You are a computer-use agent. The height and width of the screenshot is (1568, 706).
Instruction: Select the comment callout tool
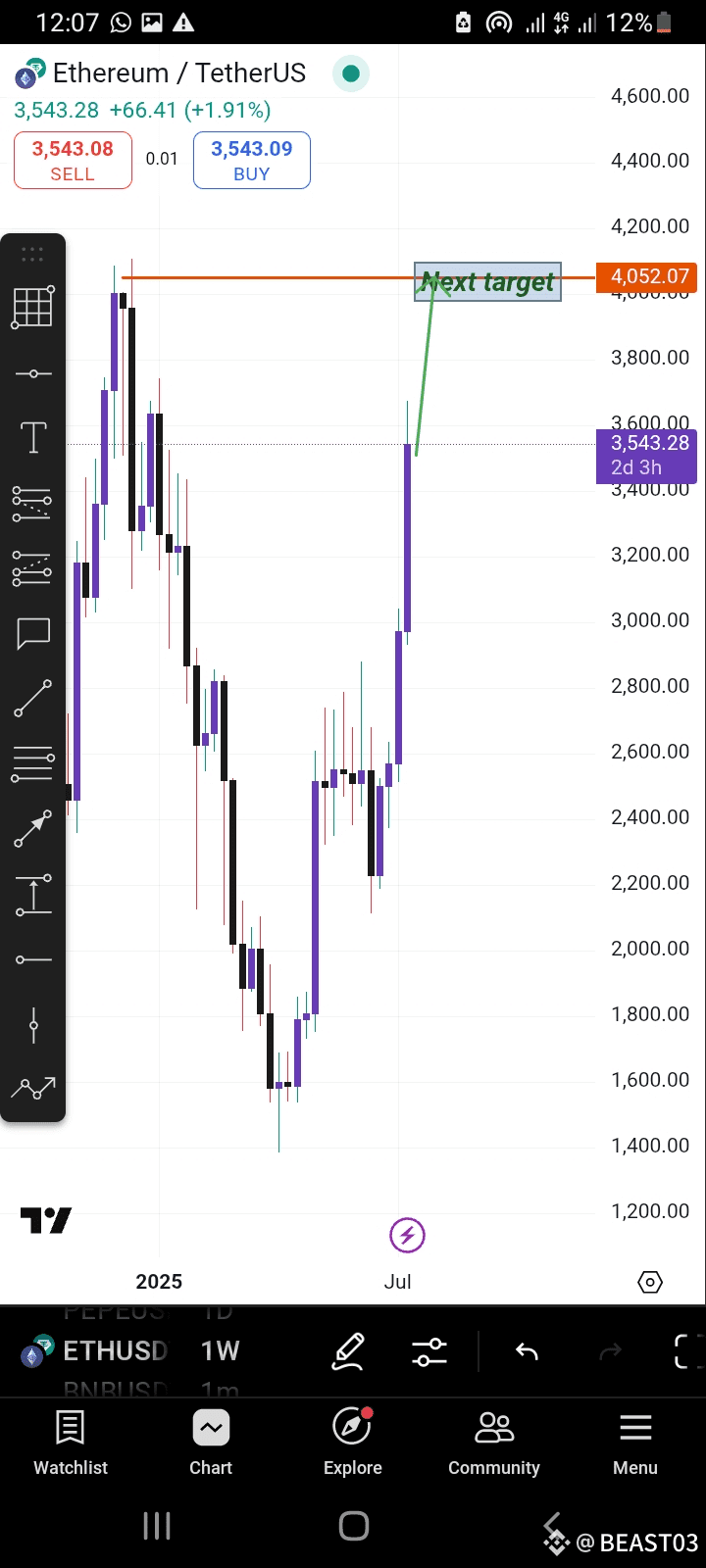(x=33, y=633)
